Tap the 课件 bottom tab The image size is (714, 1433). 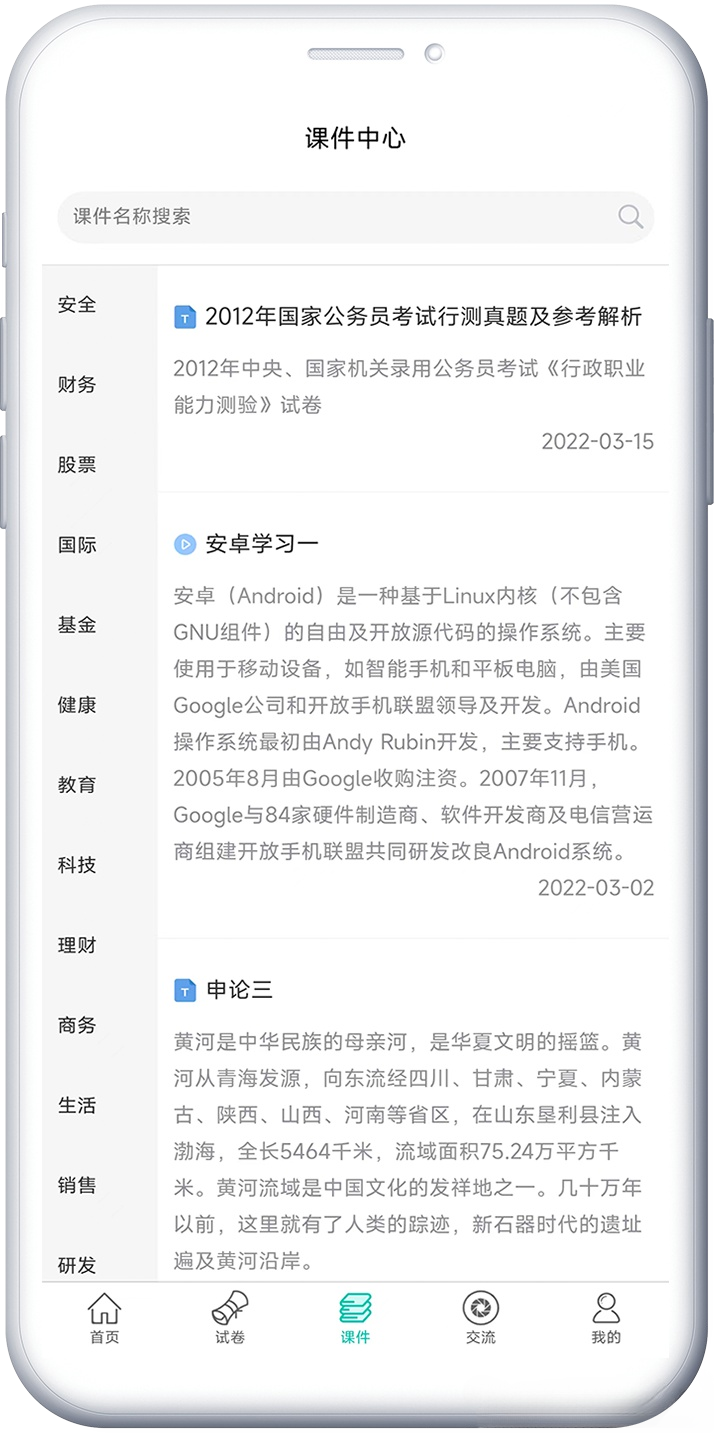coord(355,1318)
